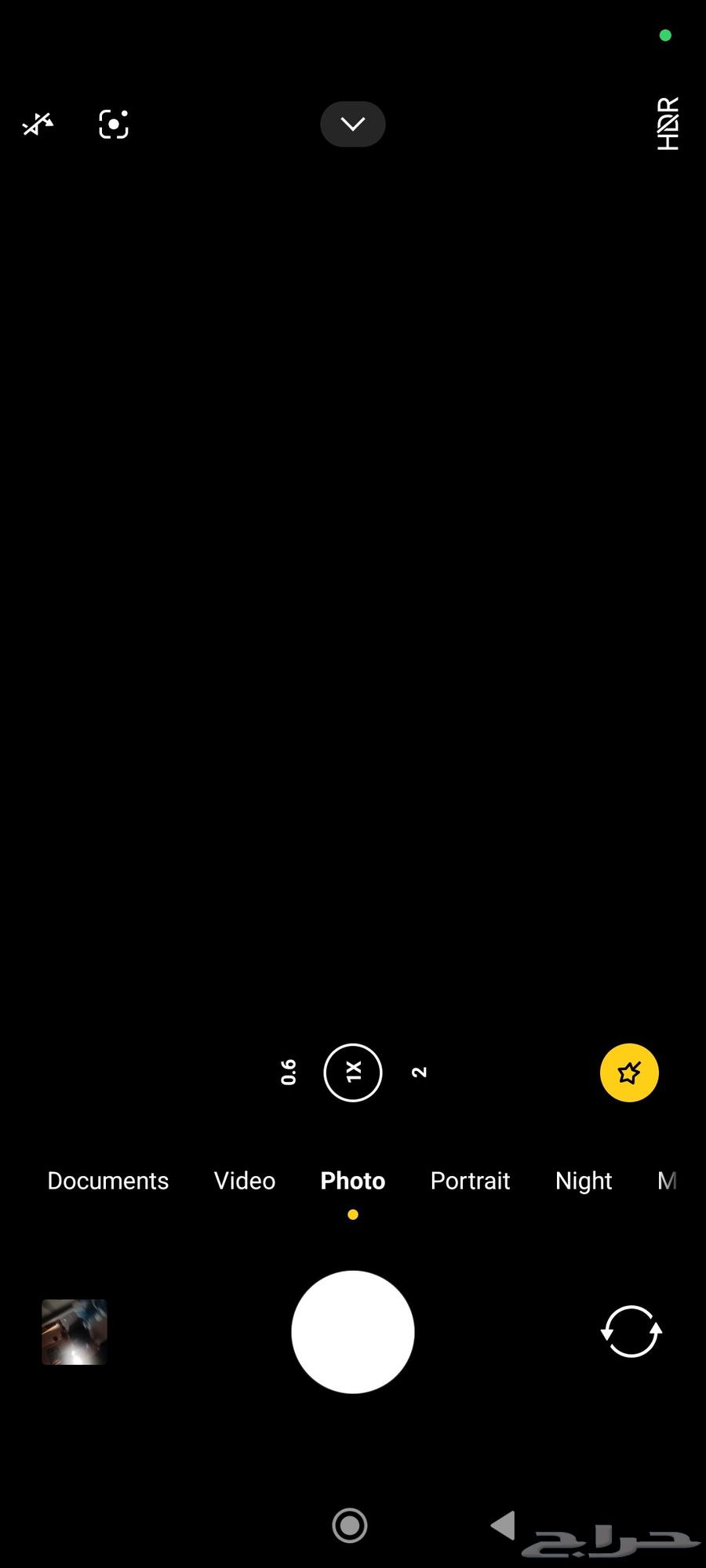The width and height of the screenshot is (706, 1568).
Task: Take a photo with the shutter button
Action: point(353,1332)
